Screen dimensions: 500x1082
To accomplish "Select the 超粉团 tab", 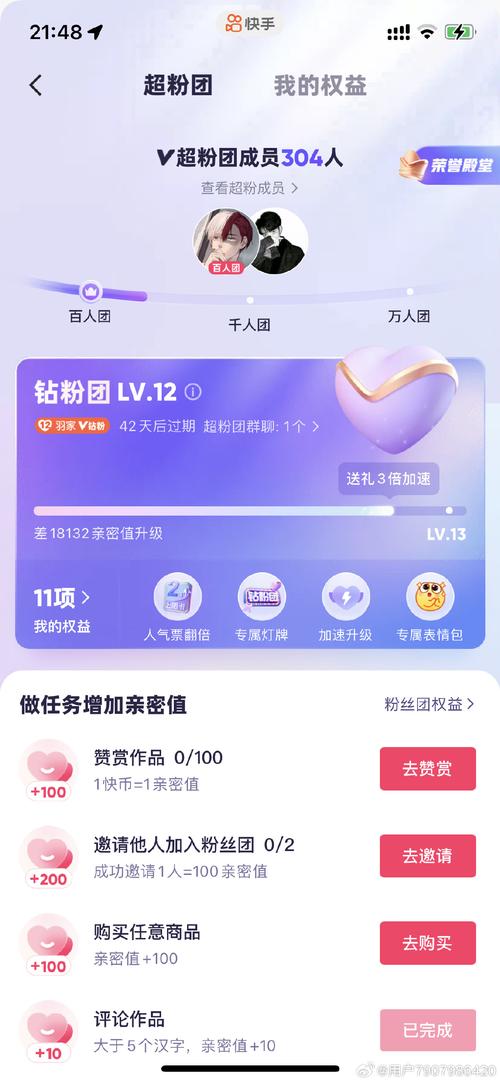I will [x=178, y=86].
